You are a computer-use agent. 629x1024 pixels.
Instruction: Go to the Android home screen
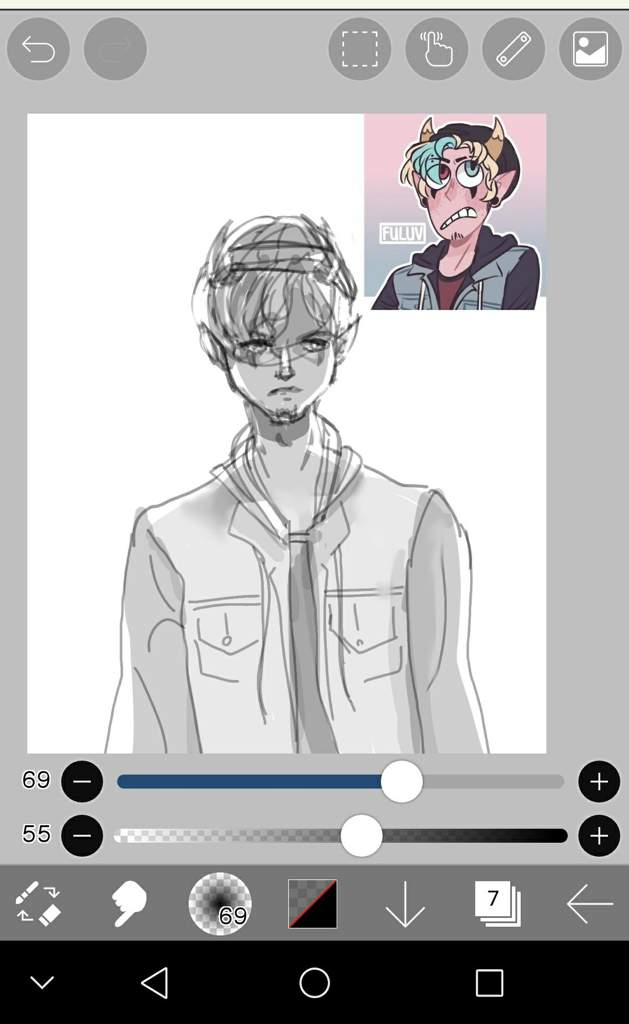(x=314, y=983)
